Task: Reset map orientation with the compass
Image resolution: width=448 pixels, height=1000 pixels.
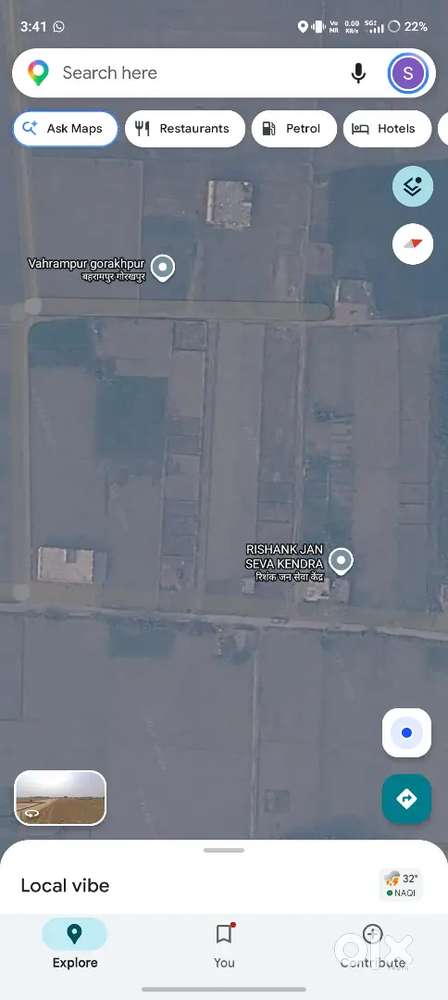Action: 413,244
